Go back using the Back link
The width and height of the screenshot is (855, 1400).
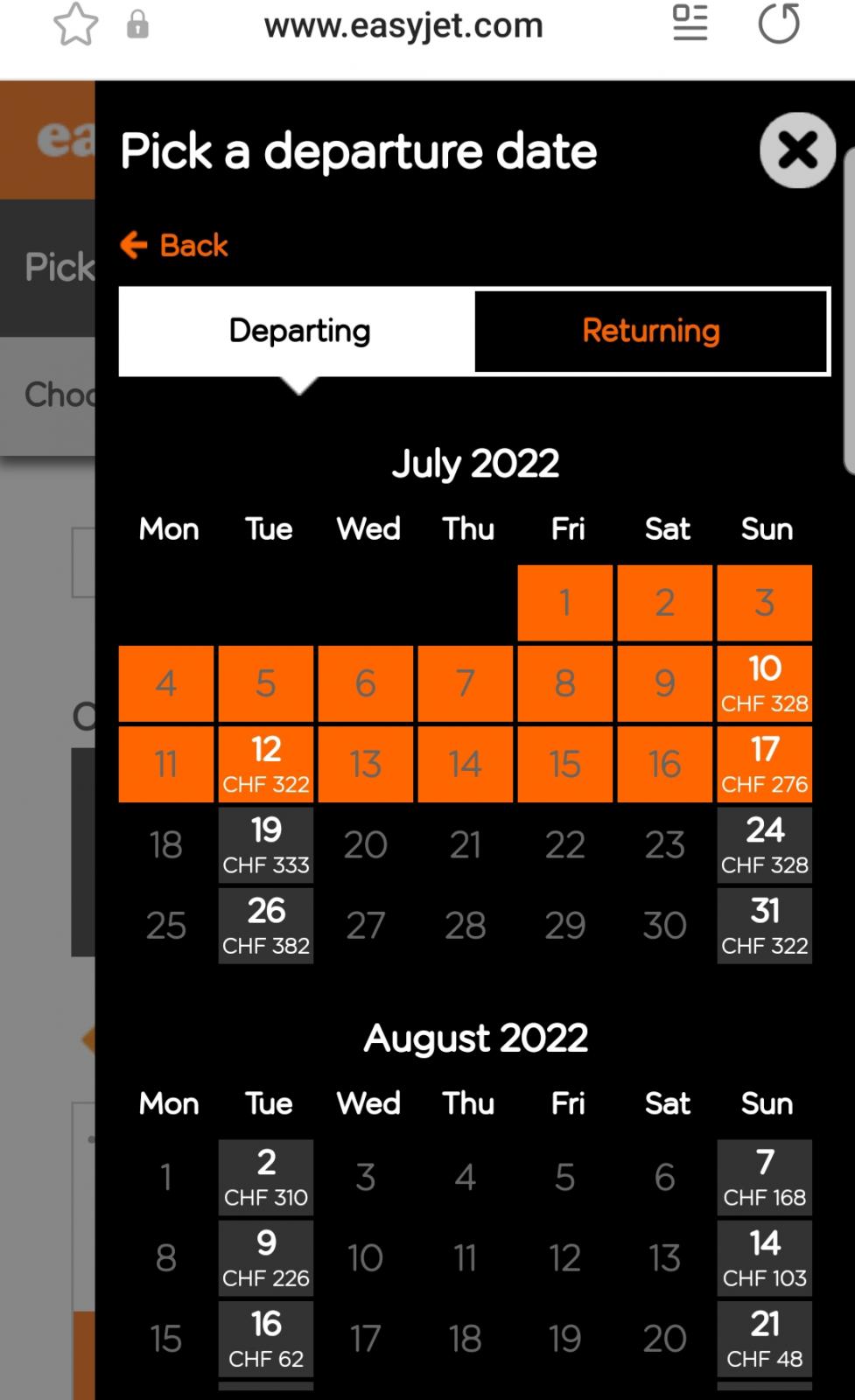click(174, 245)
